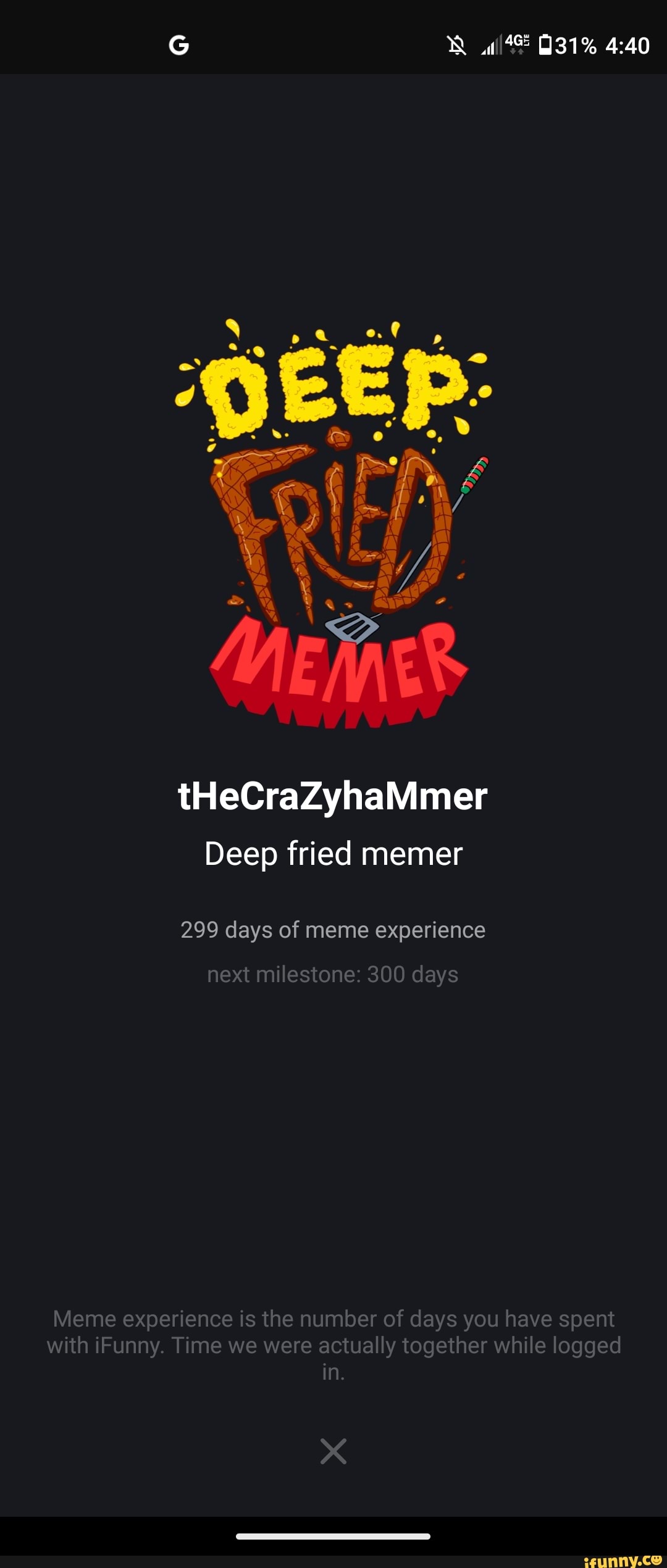667x1568 pixels.
Task: Tap the Deep fried memer title text
Action: coord(333,855)
